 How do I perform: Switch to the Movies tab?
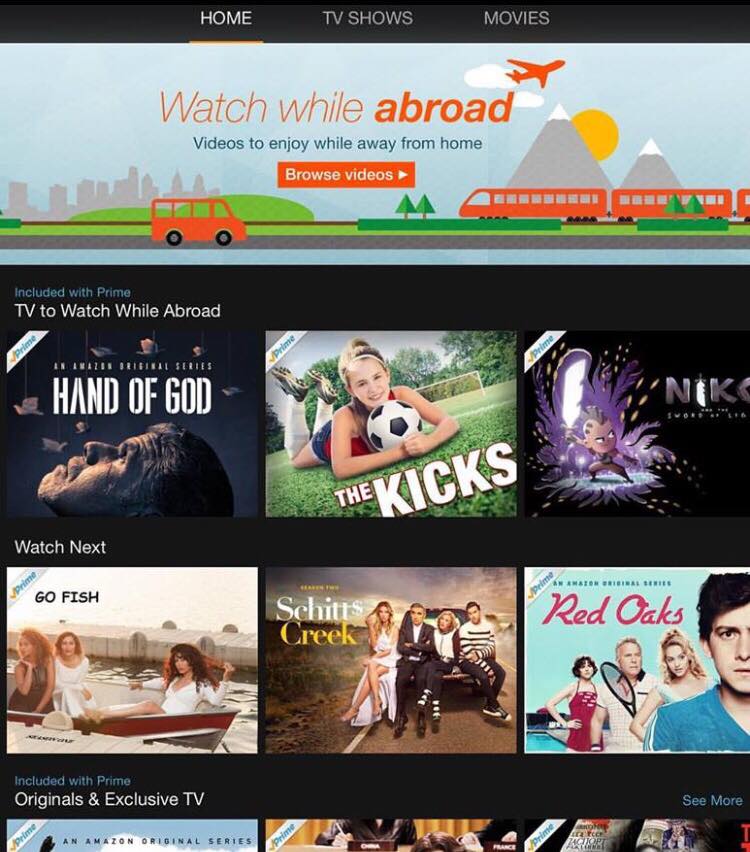click(x=516, y=18)
